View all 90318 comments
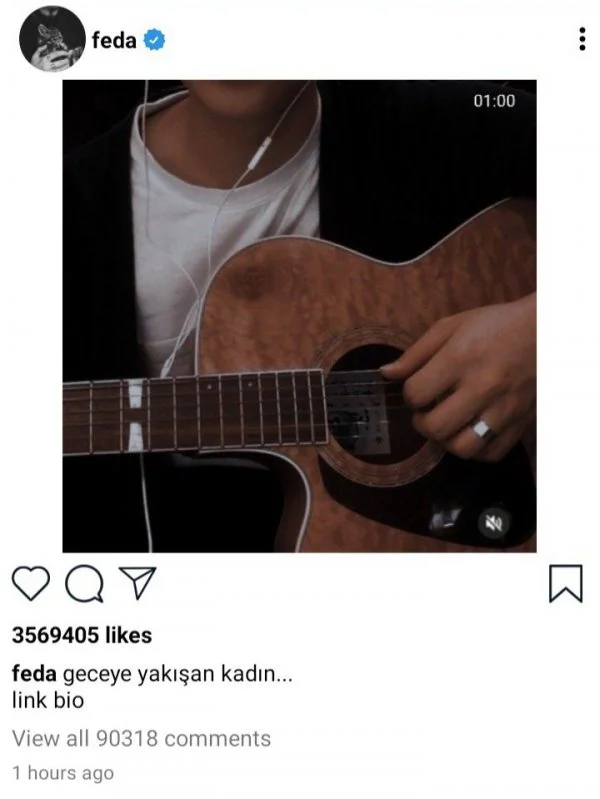 point(141,739)
